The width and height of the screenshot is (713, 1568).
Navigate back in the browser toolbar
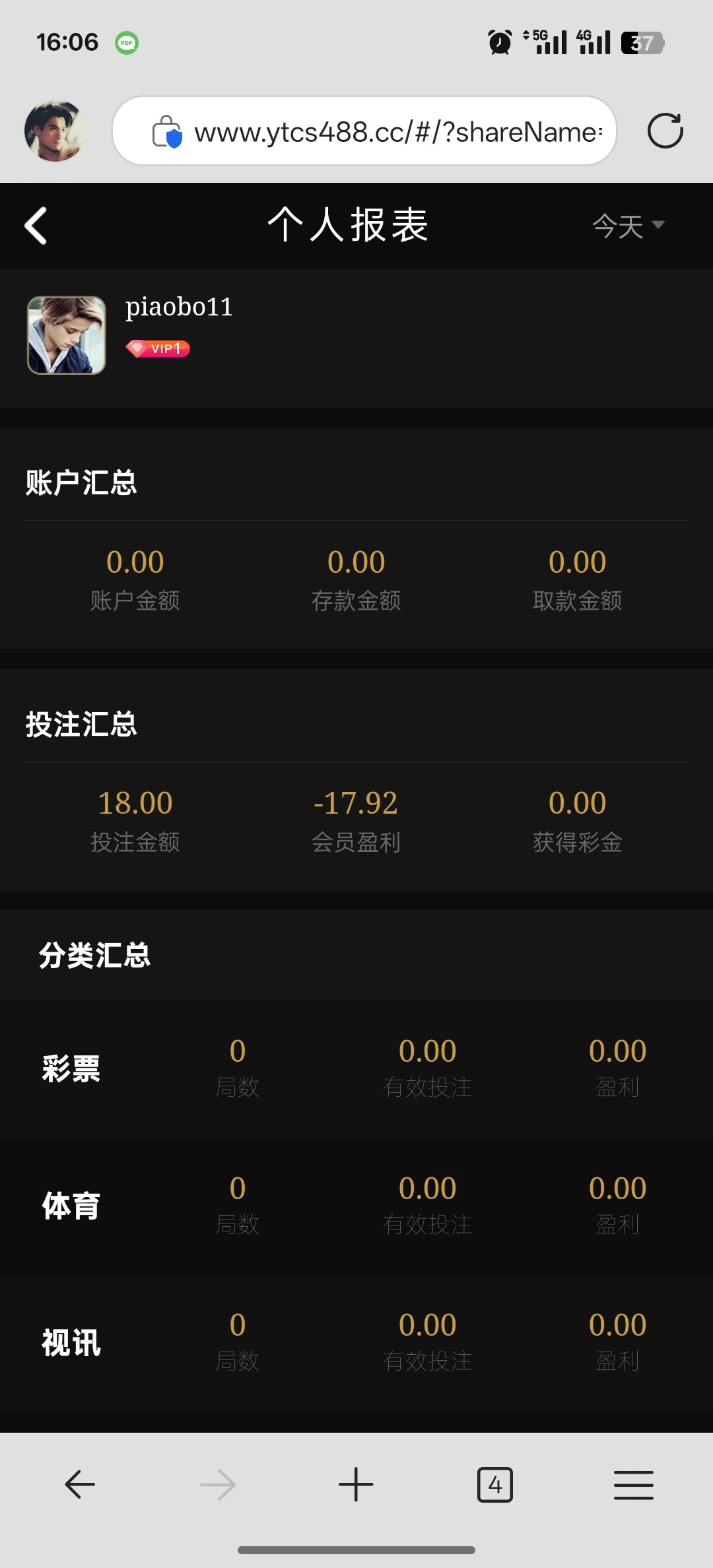click(80, 1485)
